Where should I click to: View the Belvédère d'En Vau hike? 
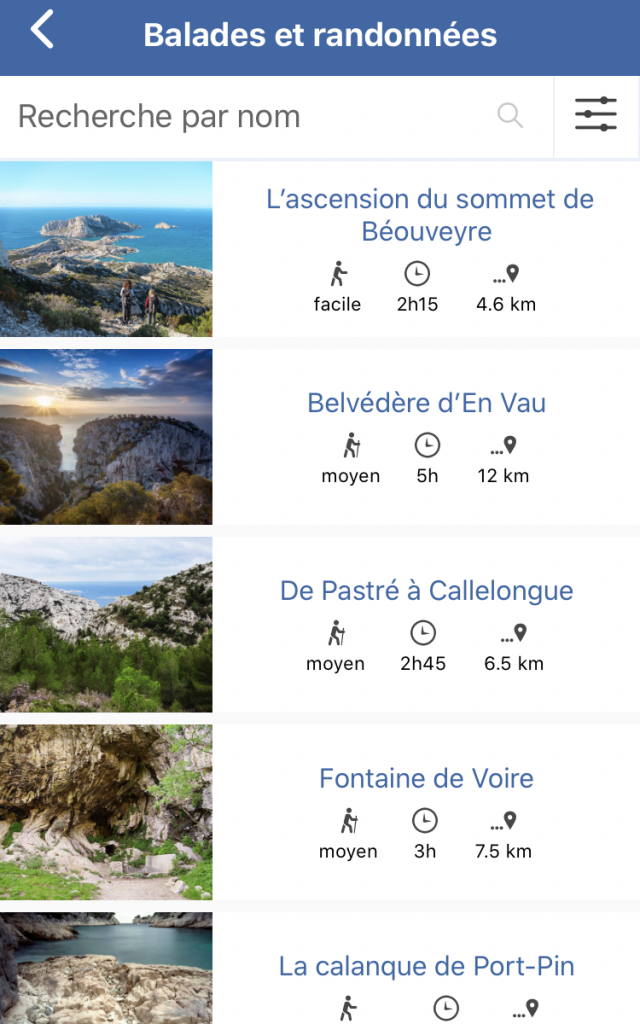(x=426, y=404)
